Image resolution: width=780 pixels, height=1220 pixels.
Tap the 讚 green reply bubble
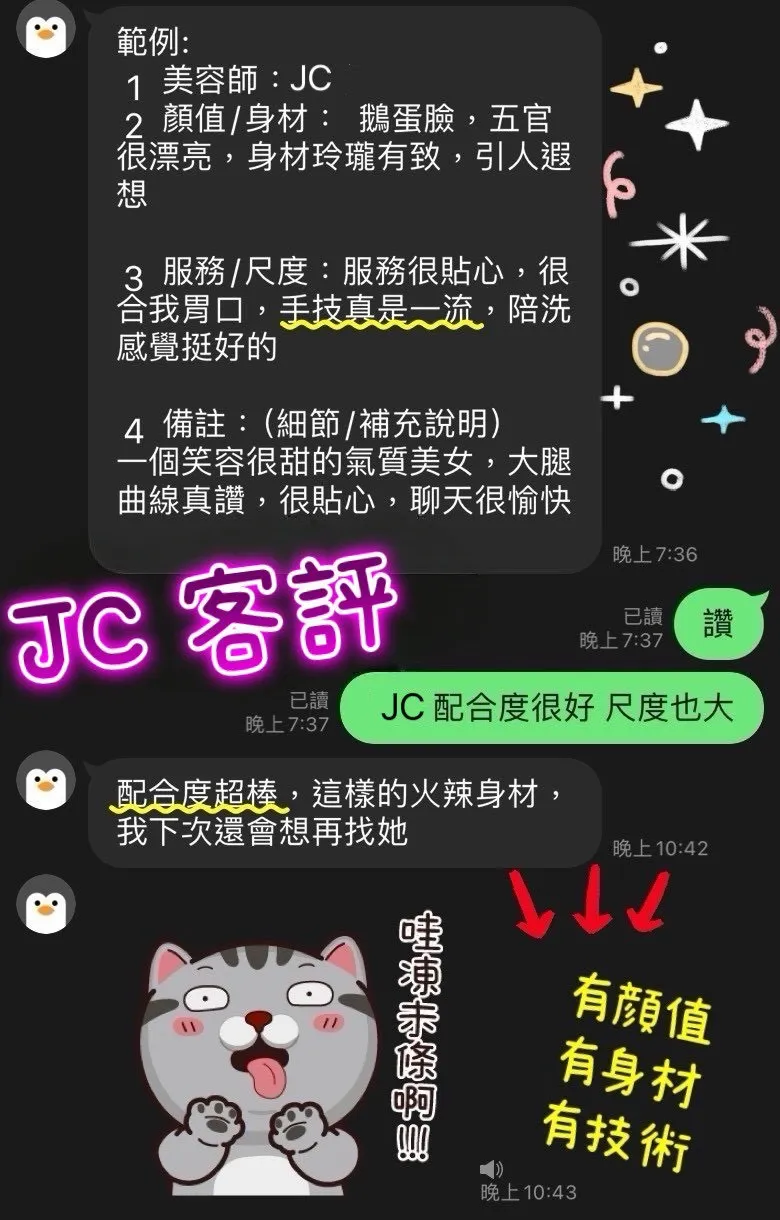(x=719, y=624)
